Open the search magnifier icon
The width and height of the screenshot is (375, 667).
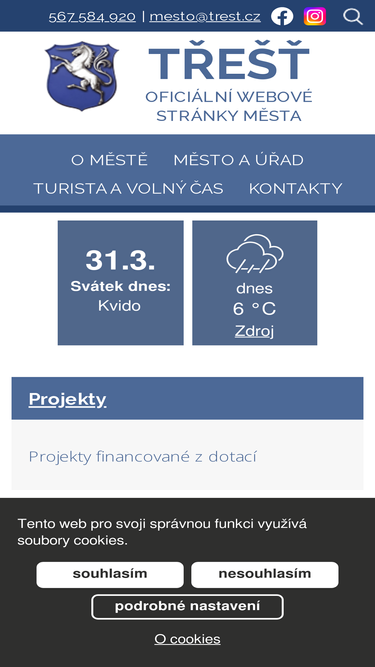click(x=352, y=17)
